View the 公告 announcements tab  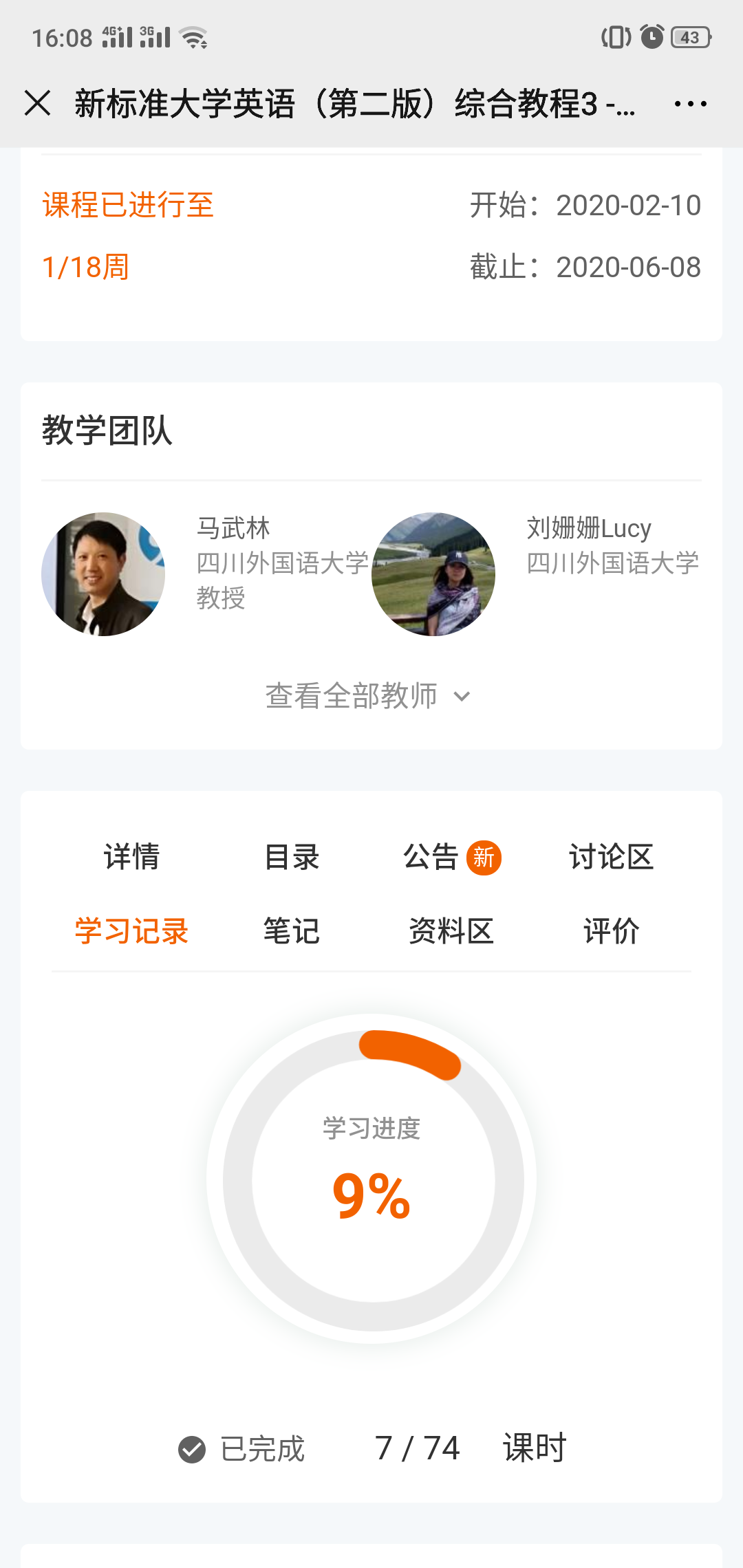click(432, 858)
